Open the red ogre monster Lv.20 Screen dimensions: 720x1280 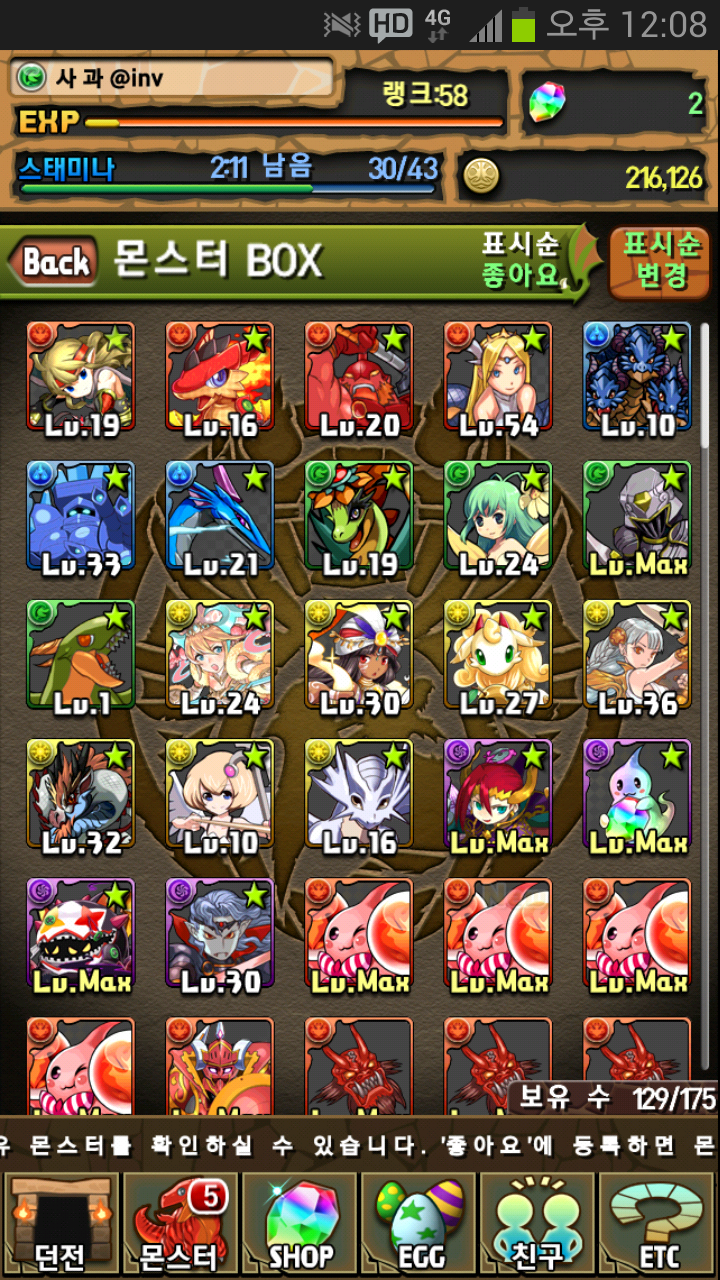pyautogui.click(x=358, y=378)
